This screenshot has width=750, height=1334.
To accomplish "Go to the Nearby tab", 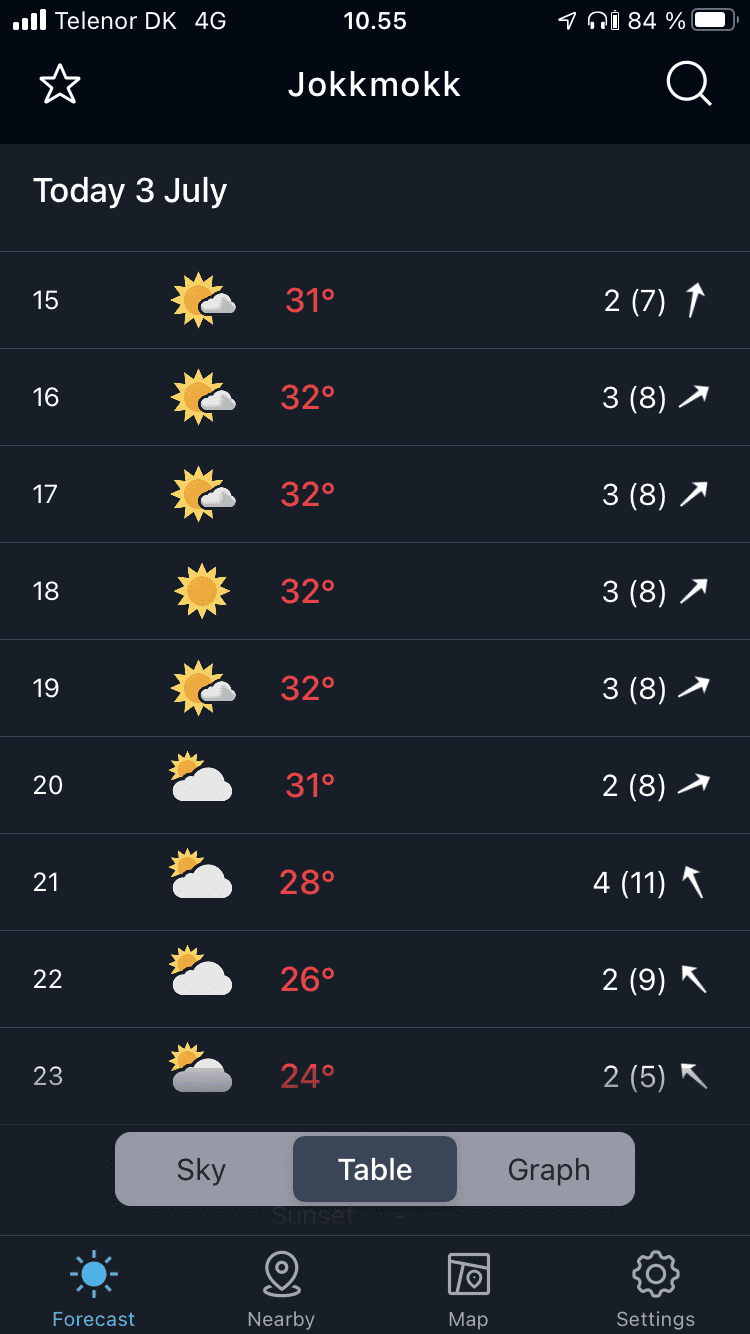I will (x=281, y=1288).
